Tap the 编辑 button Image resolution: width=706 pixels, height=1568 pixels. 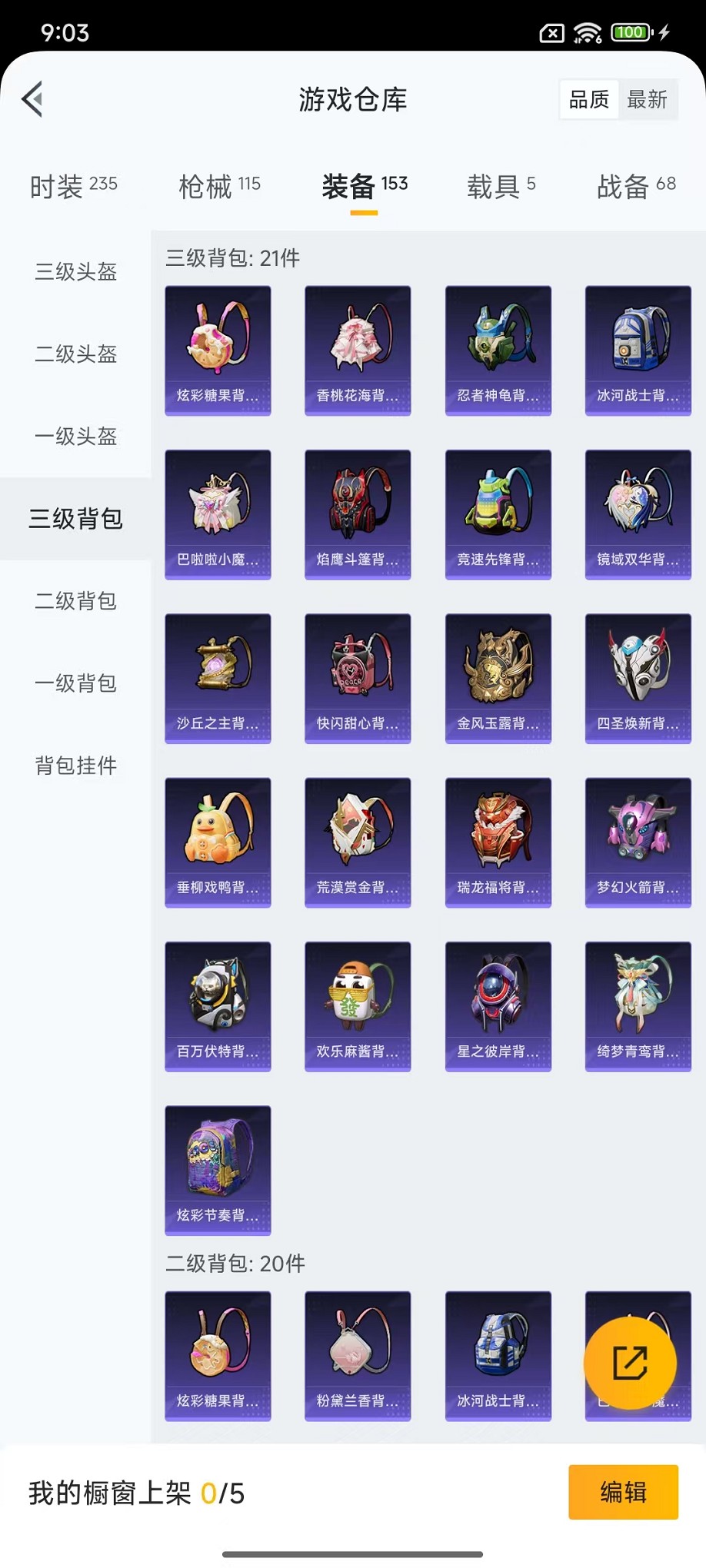tap(623, 1492)
